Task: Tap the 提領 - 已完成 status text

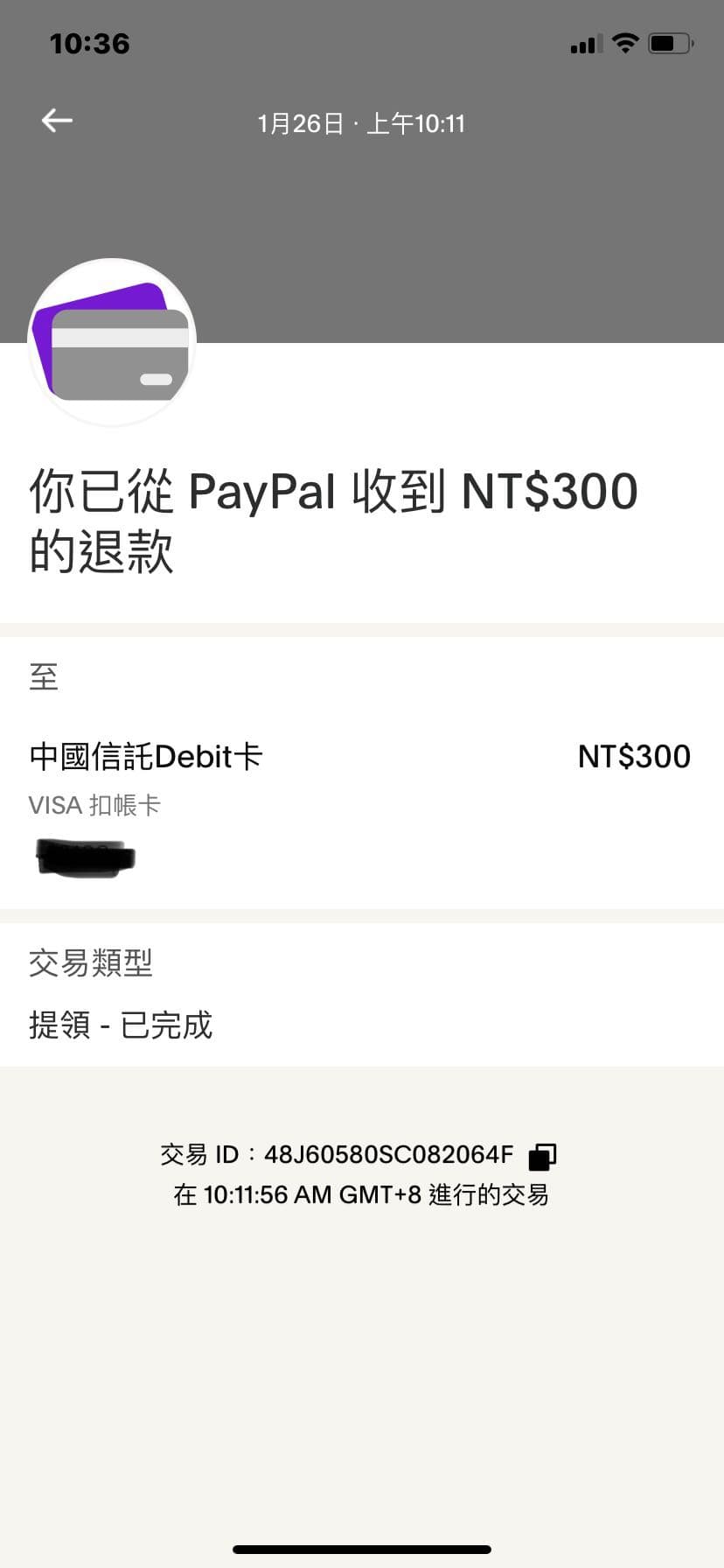Action: pyautogui.click(x=122, y=1025)
